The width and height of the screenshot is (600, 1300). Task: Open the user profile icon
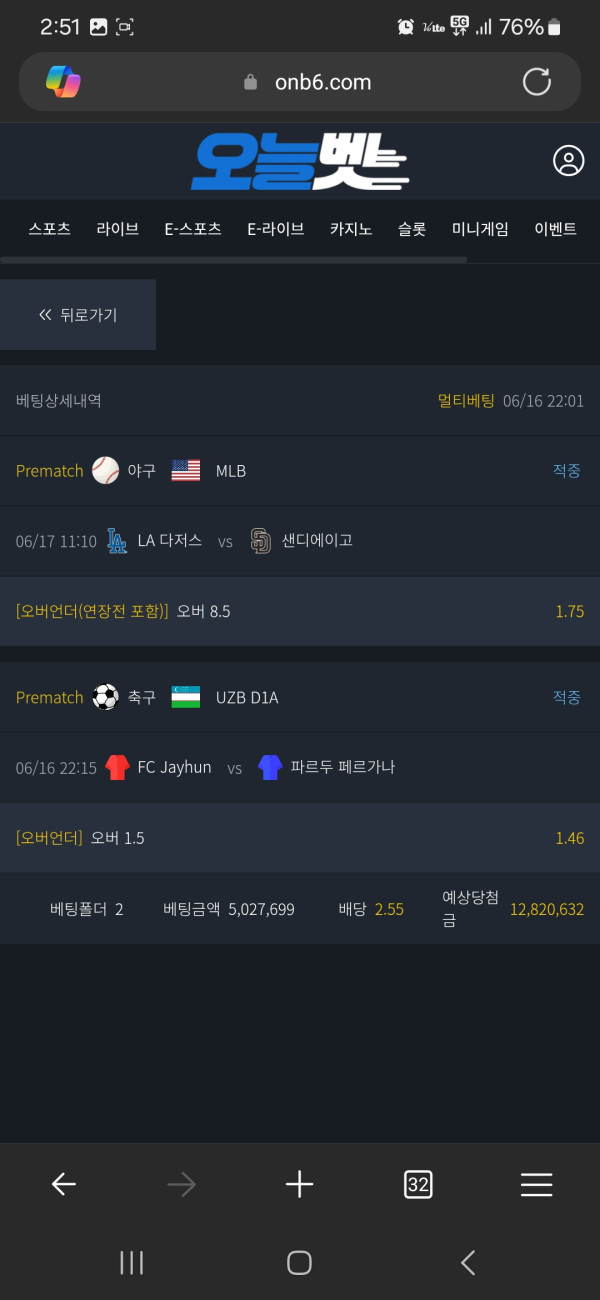(x=568, y=161)
